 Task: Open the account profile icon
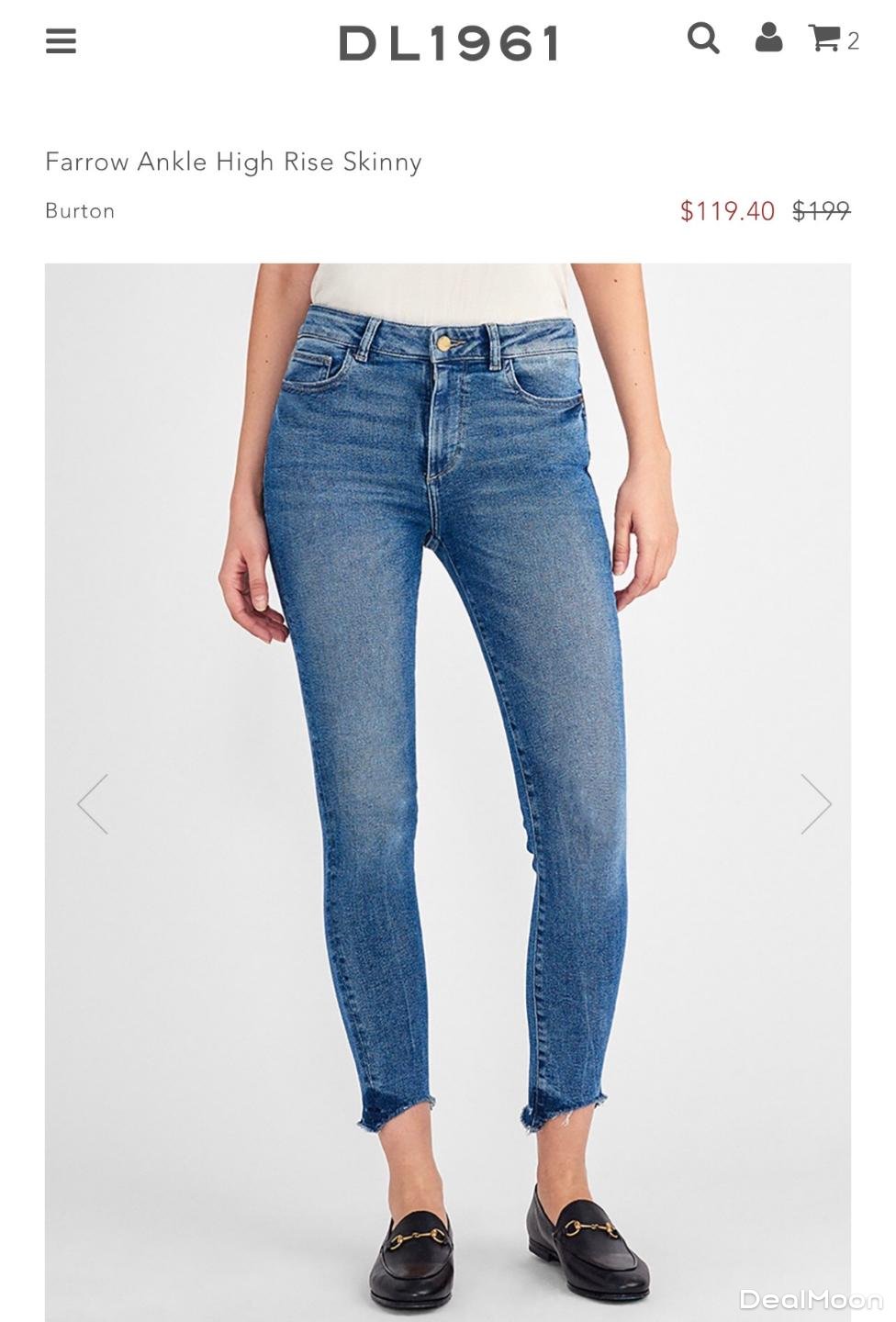coord(768,38)
